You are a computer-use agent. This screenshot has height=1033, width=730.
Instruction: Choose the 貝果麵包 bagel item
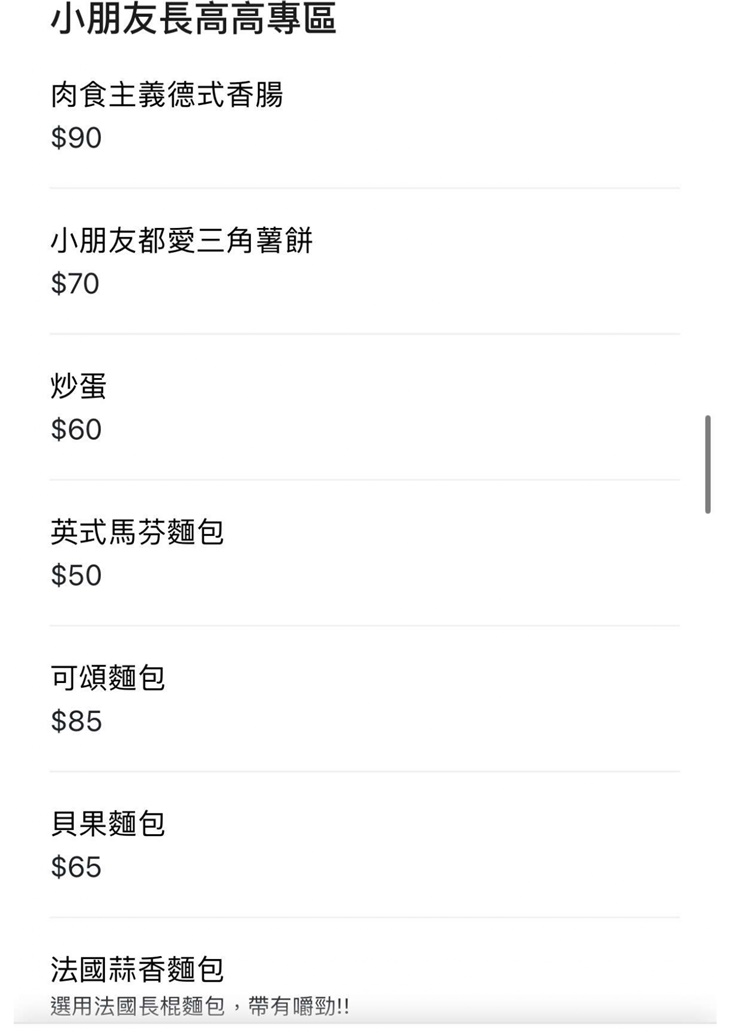coord(110,822)
